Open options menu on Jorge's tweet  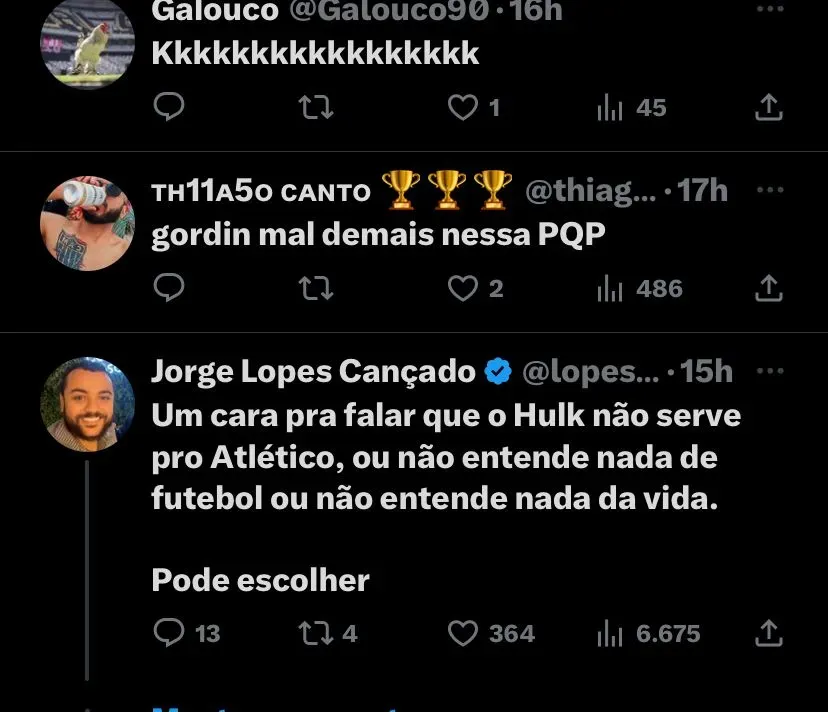click(x=768, y=371)
